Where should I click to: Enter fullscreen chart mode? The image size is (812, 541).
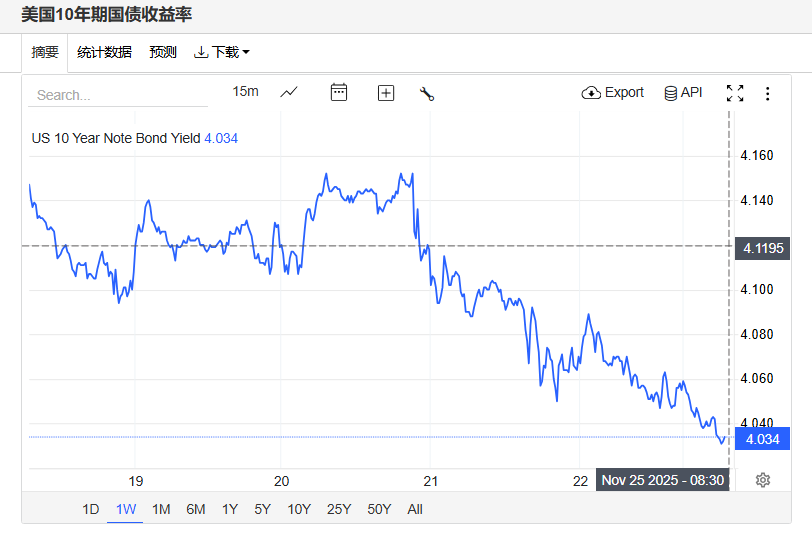[735, 93]
